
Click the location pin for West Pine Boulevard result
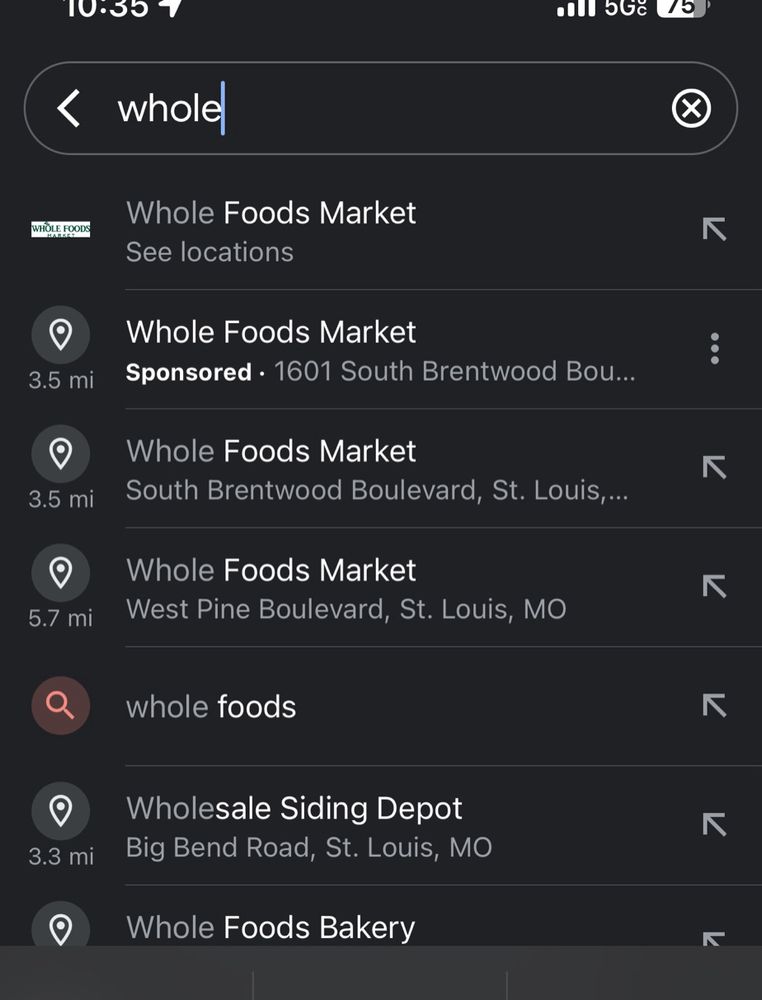[61, 573]
